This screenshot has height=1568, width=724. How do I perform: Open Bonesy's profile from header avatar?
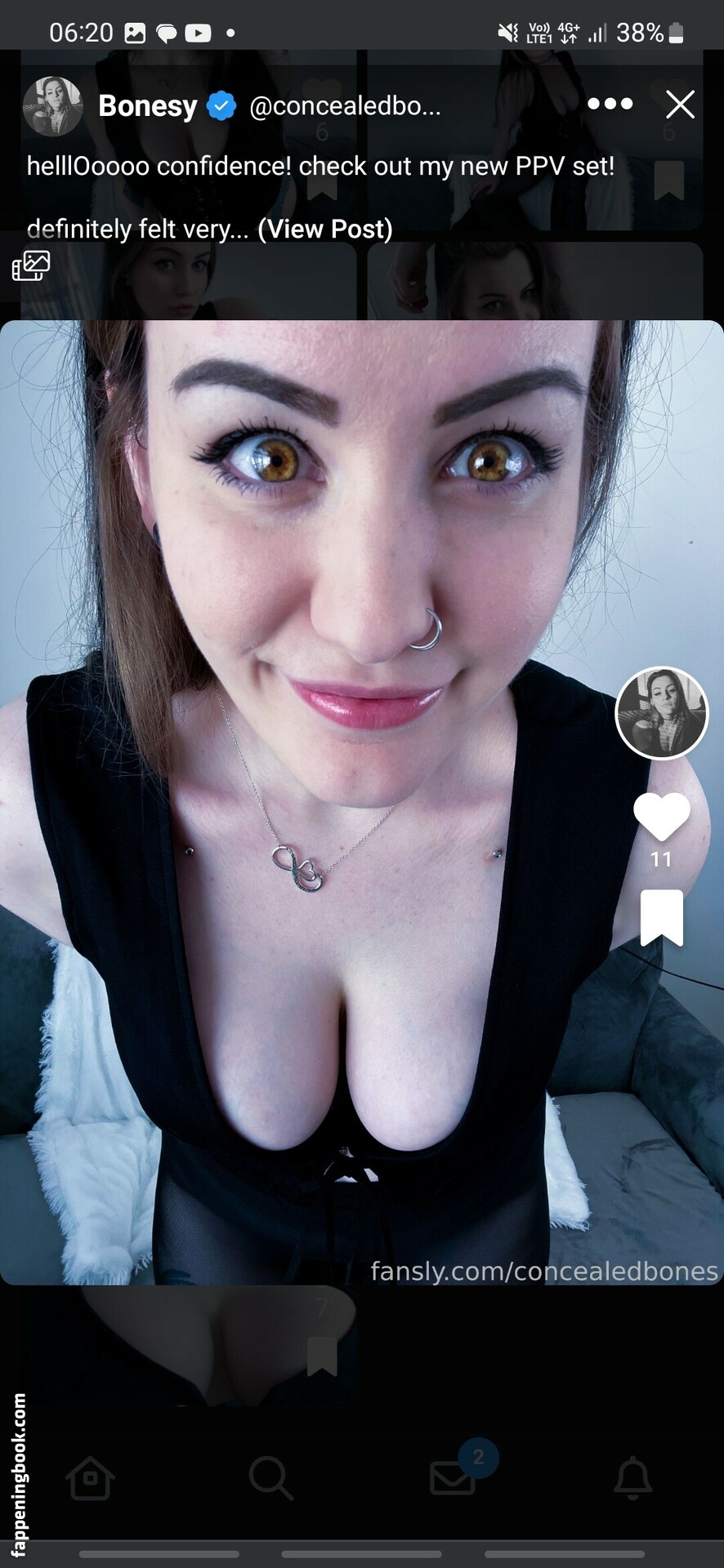(x=53, y=106)
